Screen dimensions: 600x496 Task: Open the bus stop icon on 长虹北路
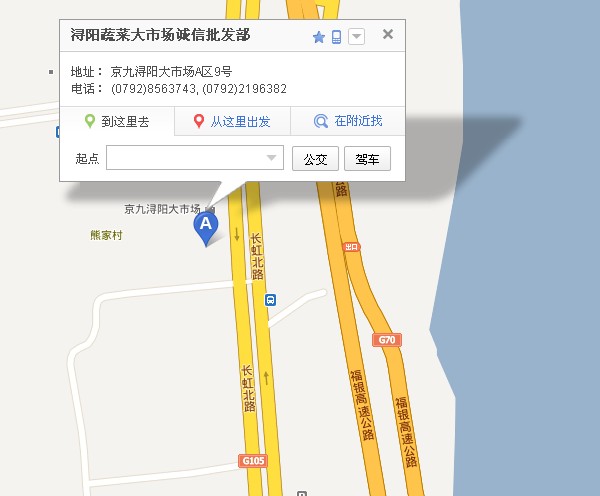tap(271, 299)
